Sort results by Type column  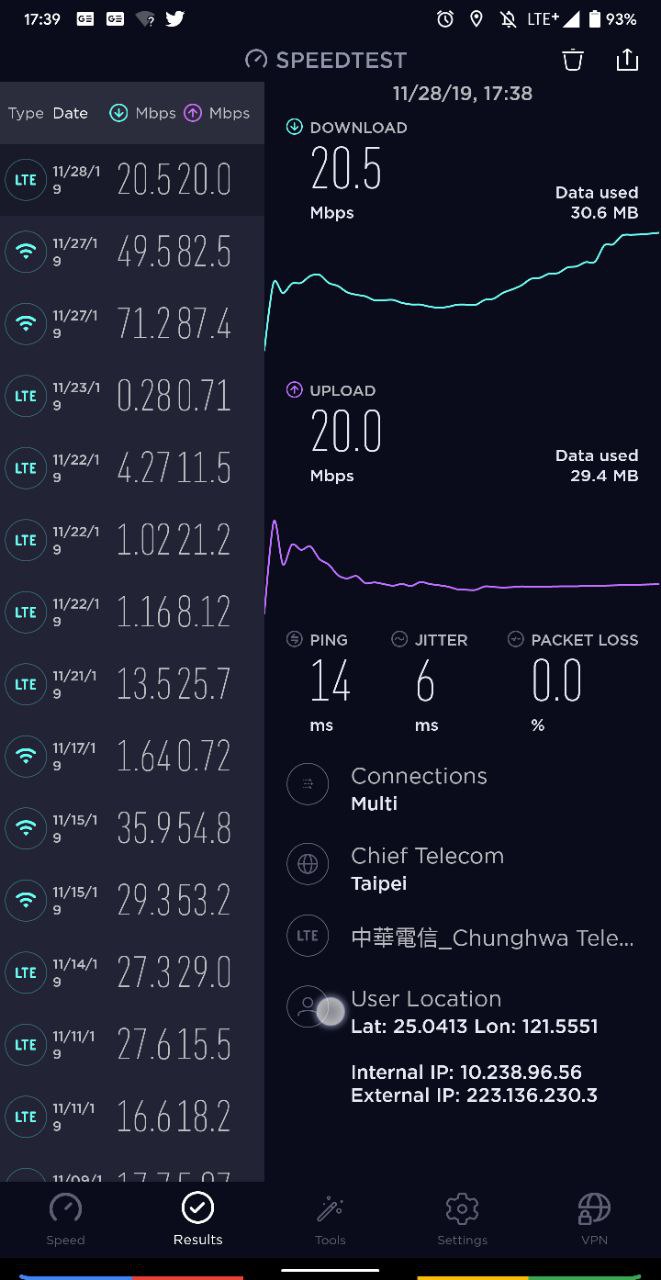(26, 113)
